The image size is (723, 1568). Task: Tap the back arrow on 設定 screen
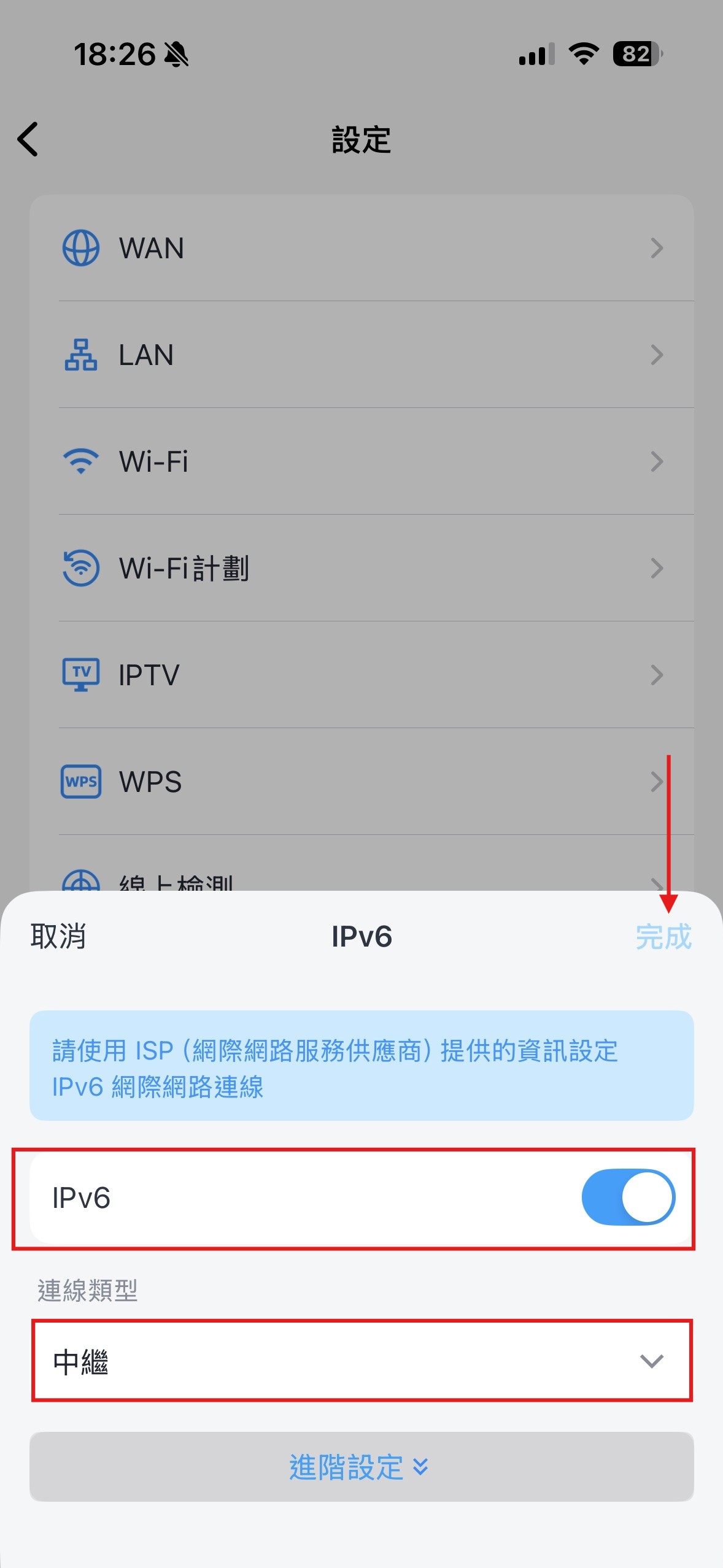coord(28,140)
